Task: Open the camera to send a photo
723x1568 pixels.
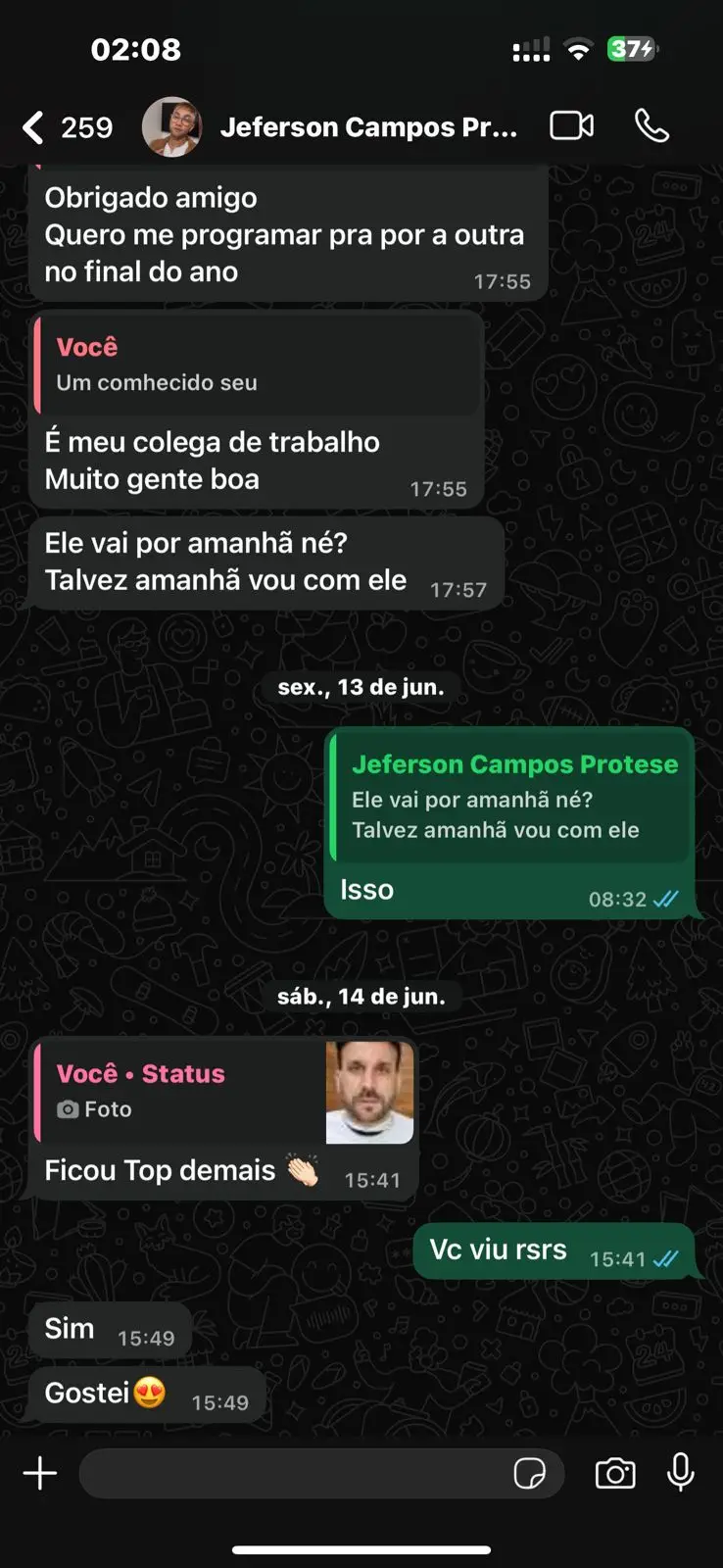Action: point(615,1473)
